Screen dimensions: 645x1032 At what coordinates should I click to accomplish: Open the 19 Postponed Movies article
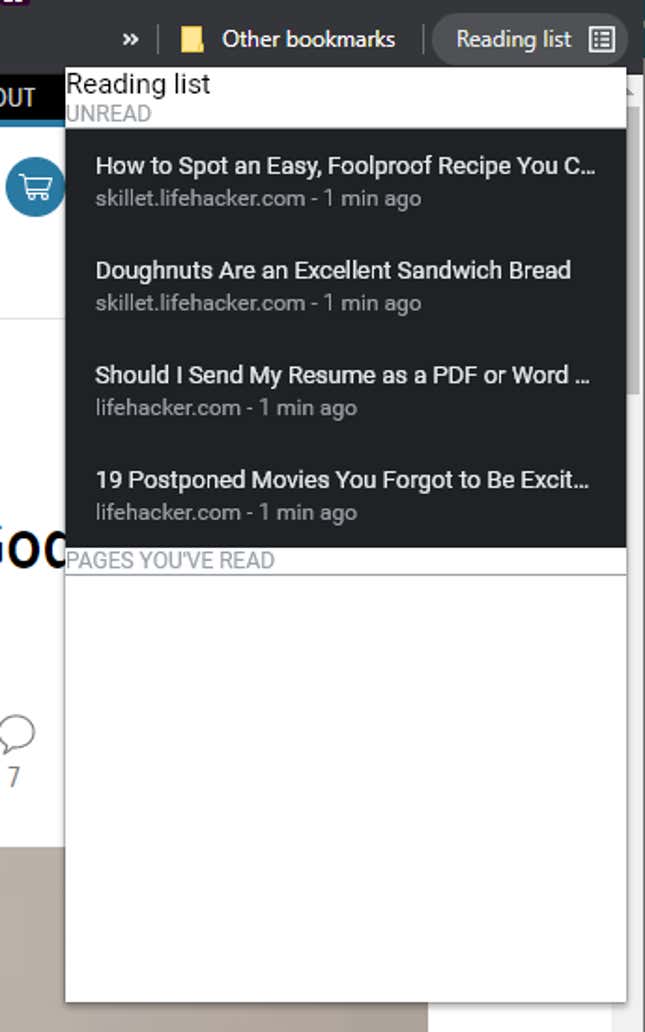[346, 495]
